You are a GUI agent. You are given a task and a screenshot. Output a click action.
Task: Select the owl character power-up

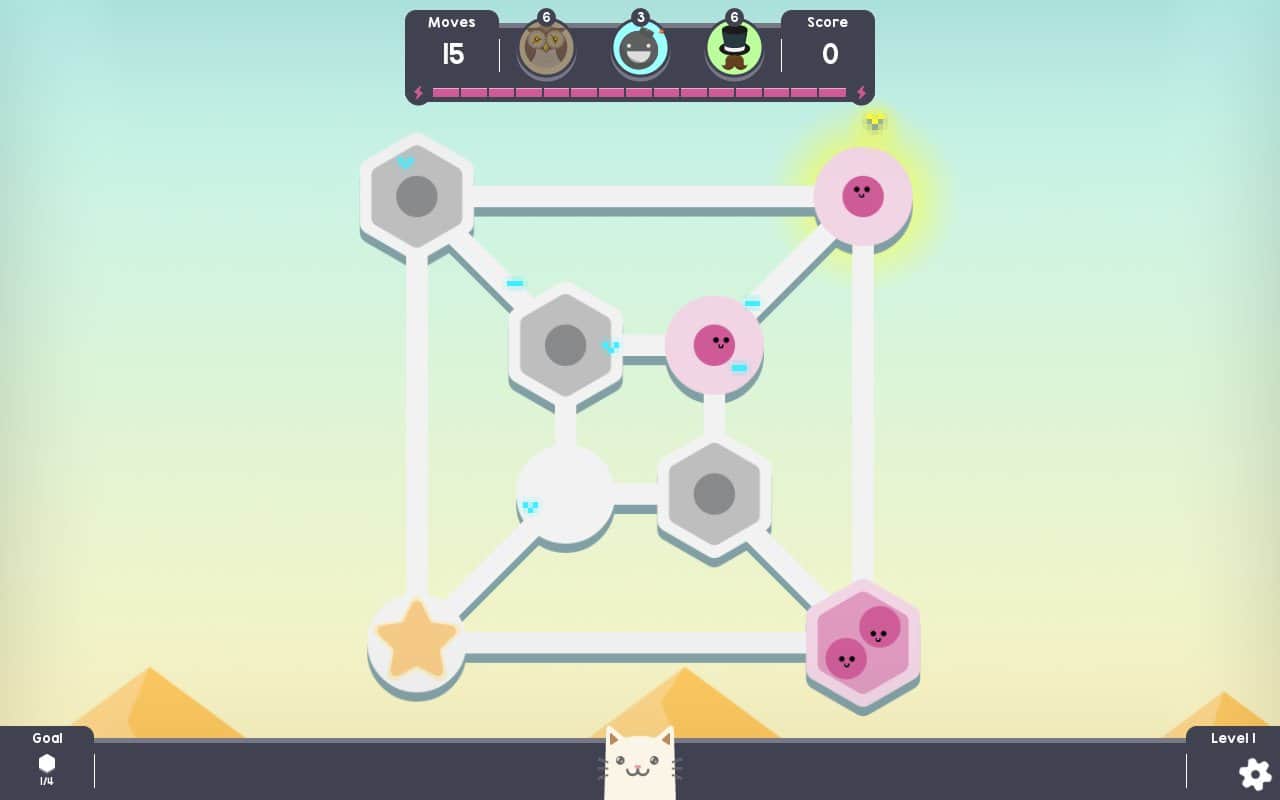pos(546,49)
